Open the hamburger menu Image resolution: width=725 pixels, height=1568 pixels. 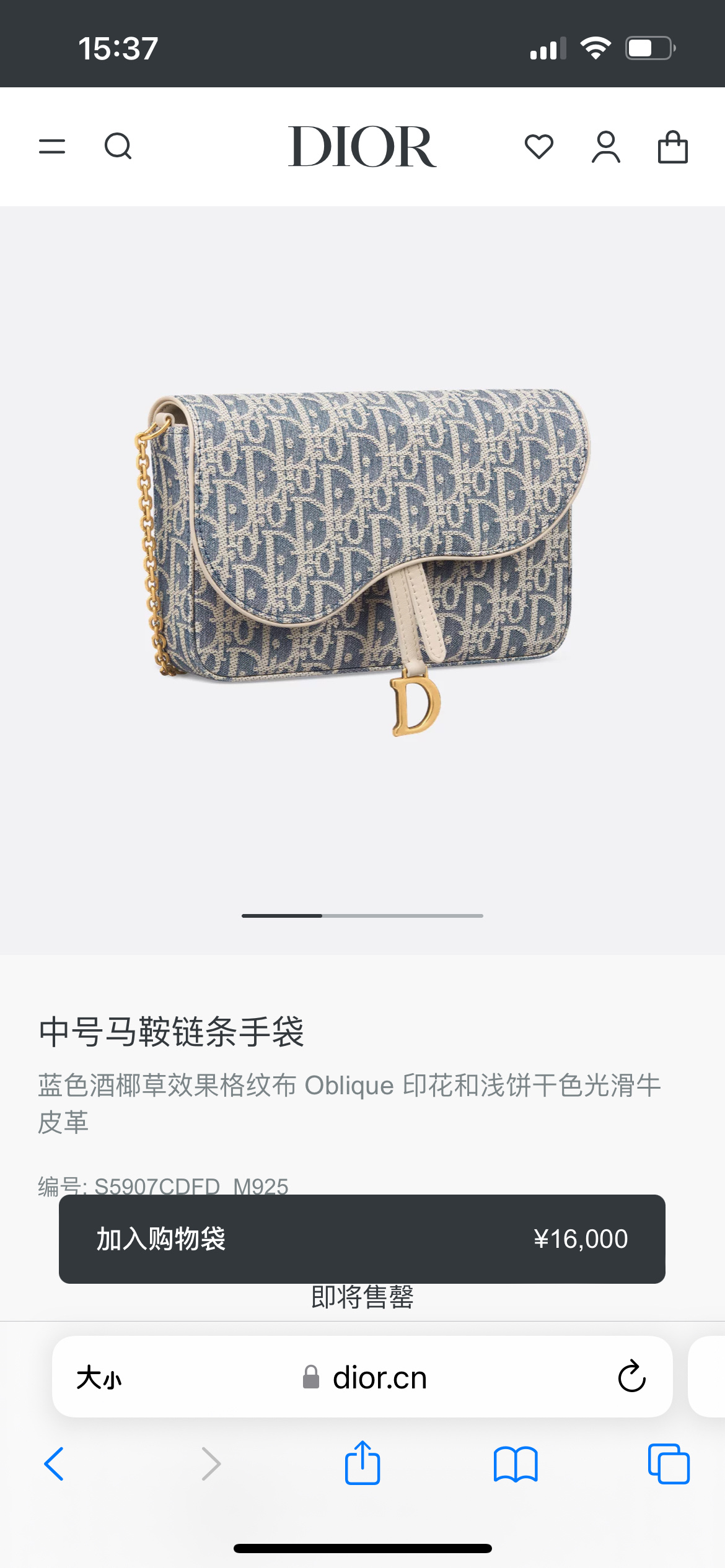coord(52,147)
